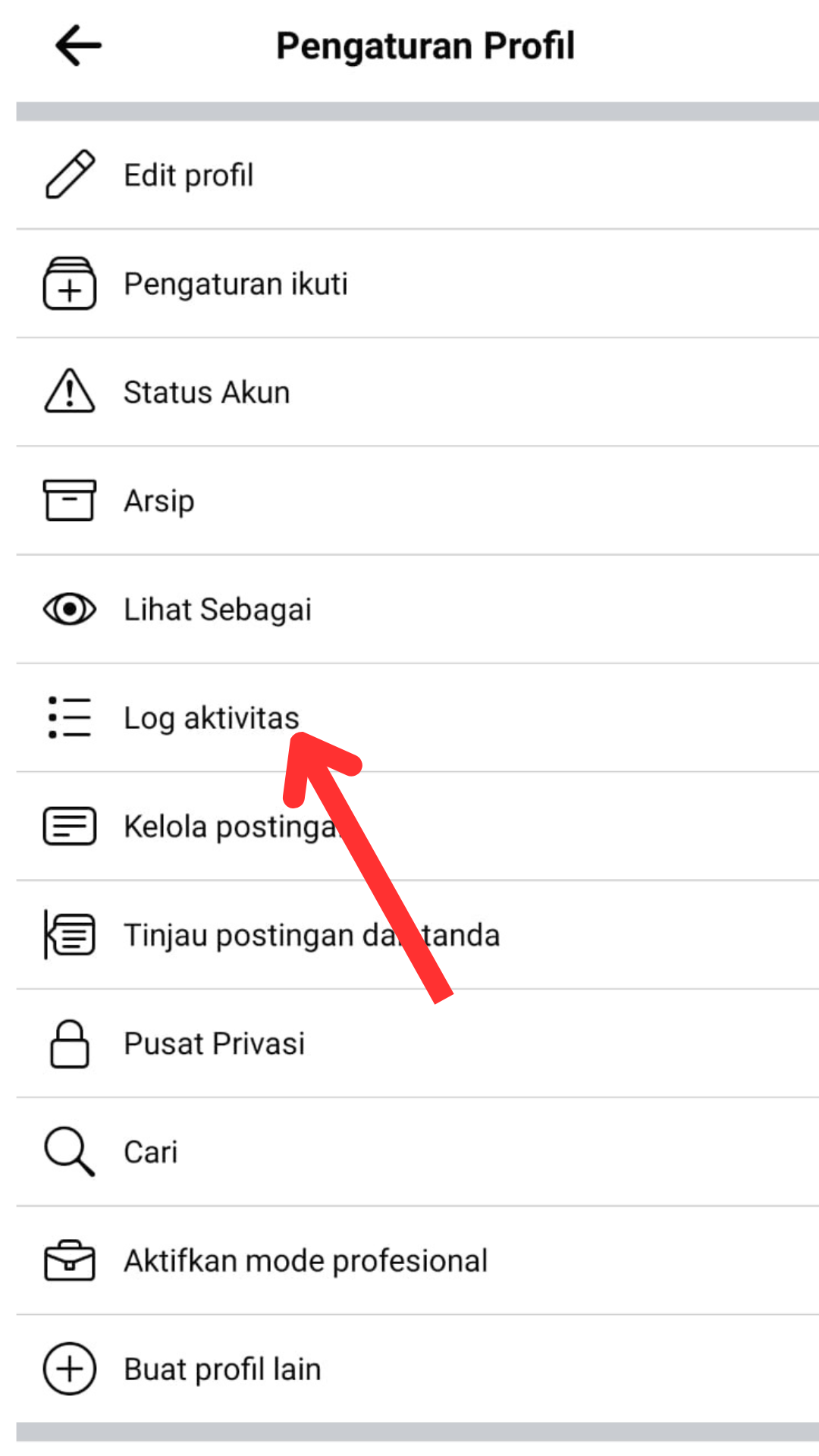The width and height of the screenshot is (819, 1456).
Task: Open the Arsip row
Action: [x=417, y=500]
